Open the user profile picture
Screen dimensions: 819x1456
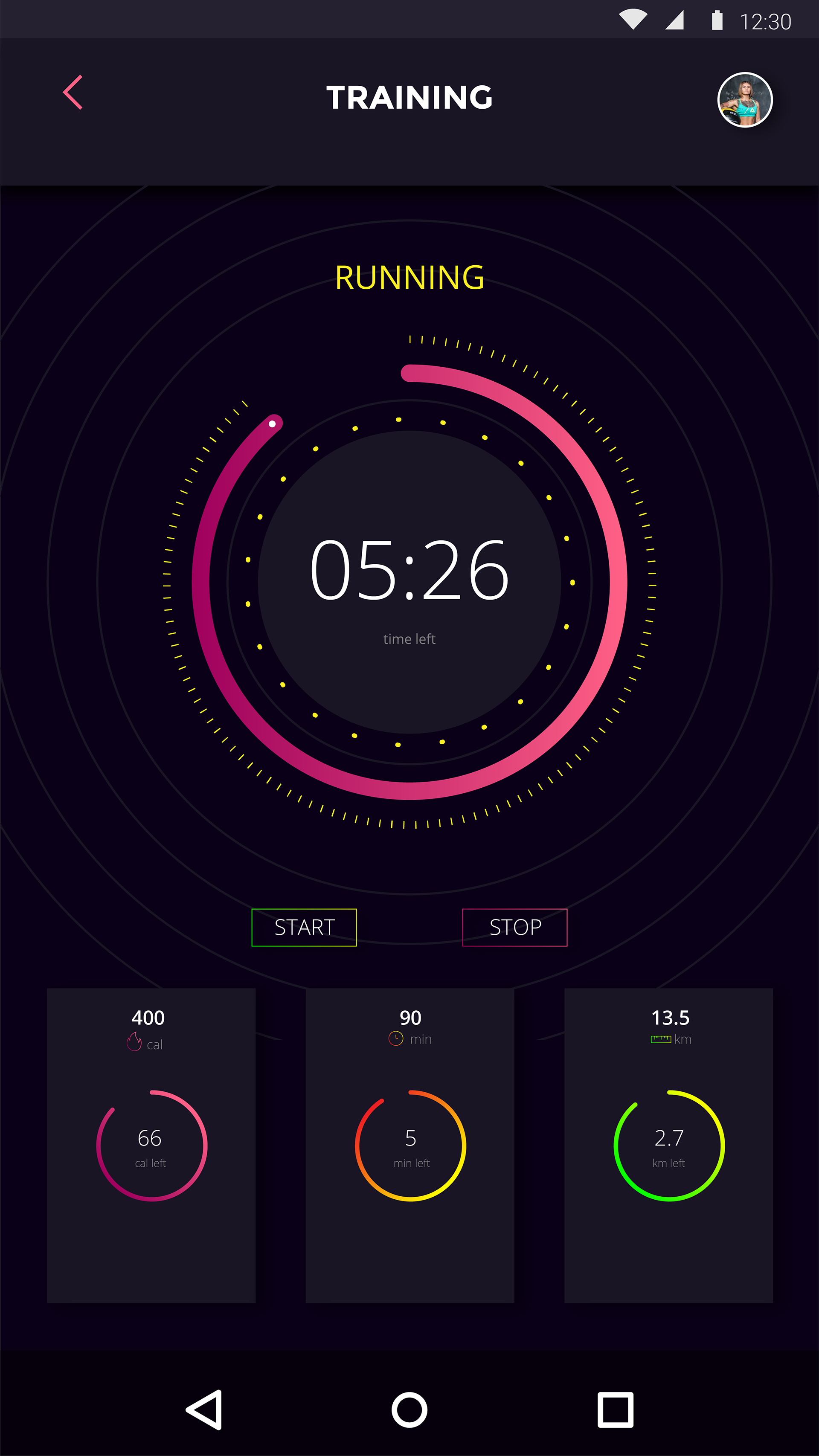(x=744, y=100)
